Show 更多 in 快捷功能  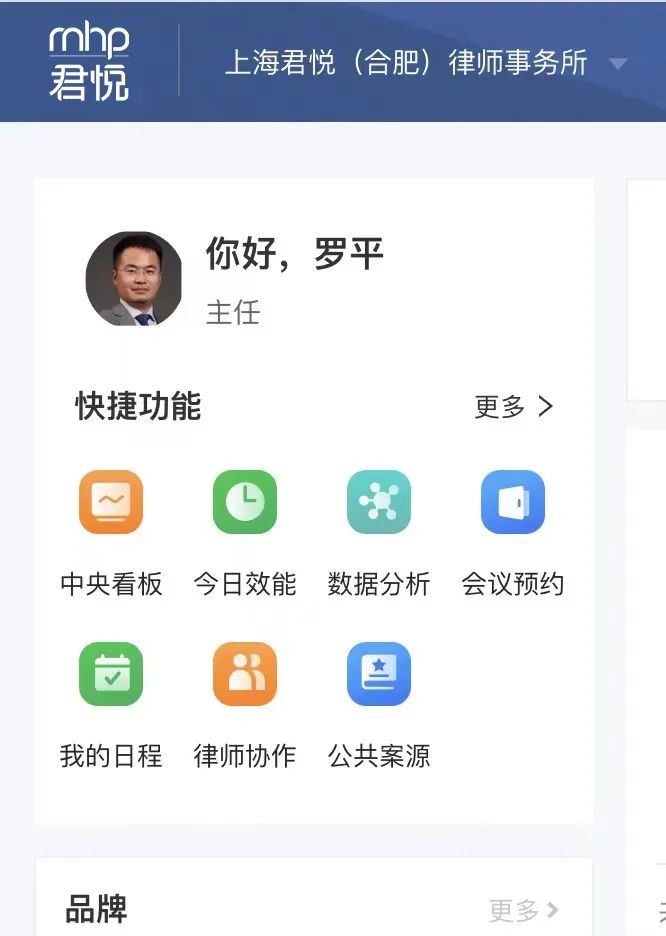point(513,407)
